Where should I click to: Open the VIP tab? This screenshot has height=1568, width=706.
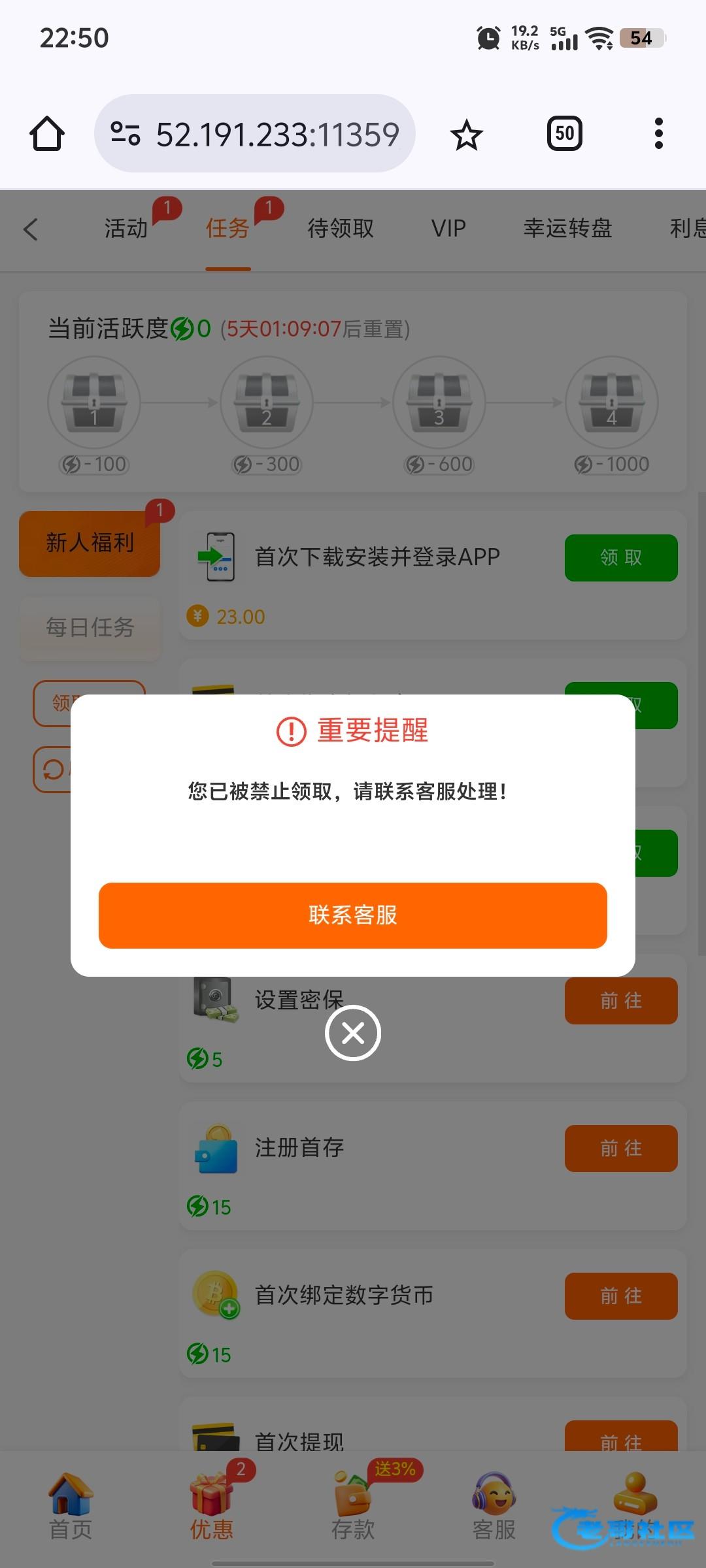pos(448,229)
